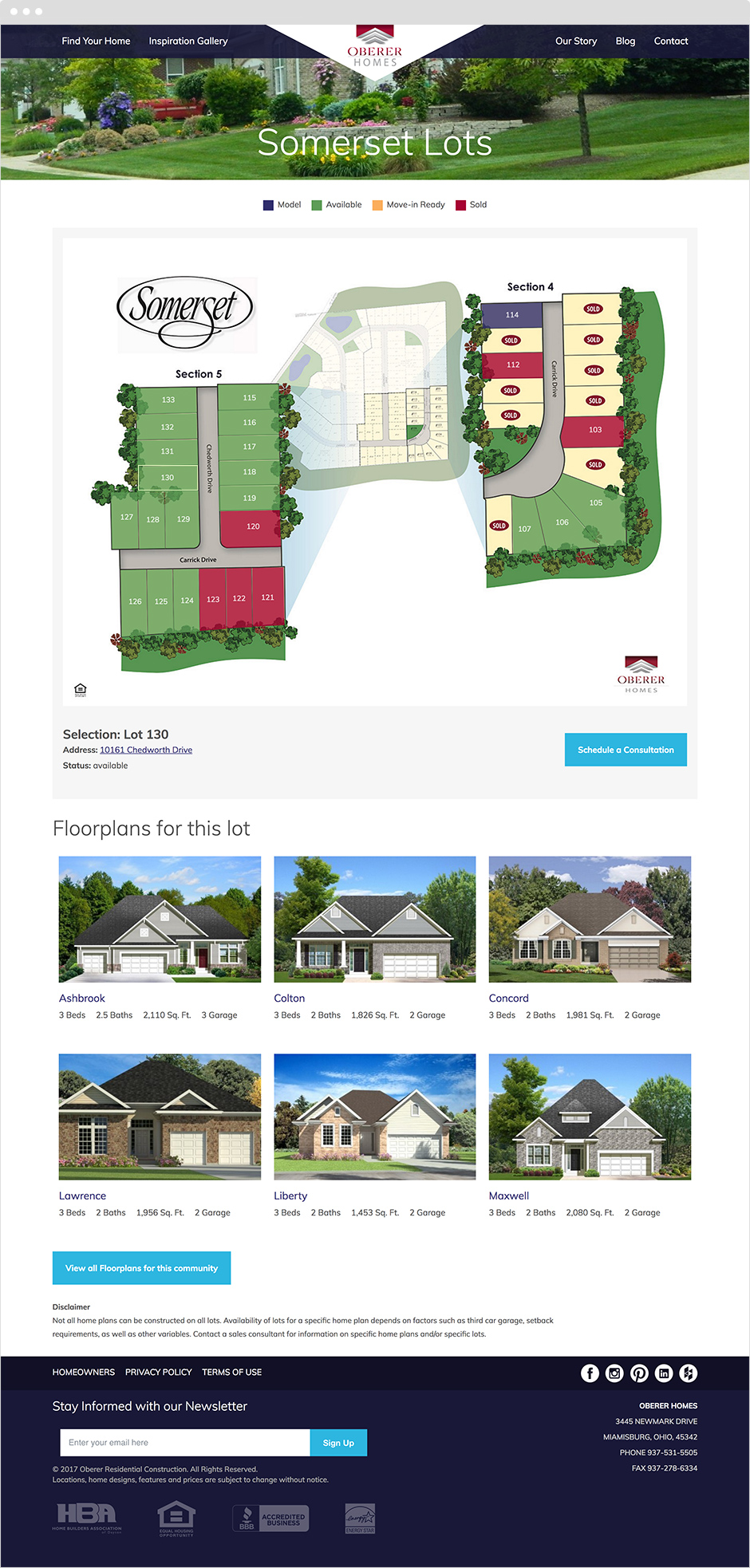Toggle the Model legend filter

[266, 204]
